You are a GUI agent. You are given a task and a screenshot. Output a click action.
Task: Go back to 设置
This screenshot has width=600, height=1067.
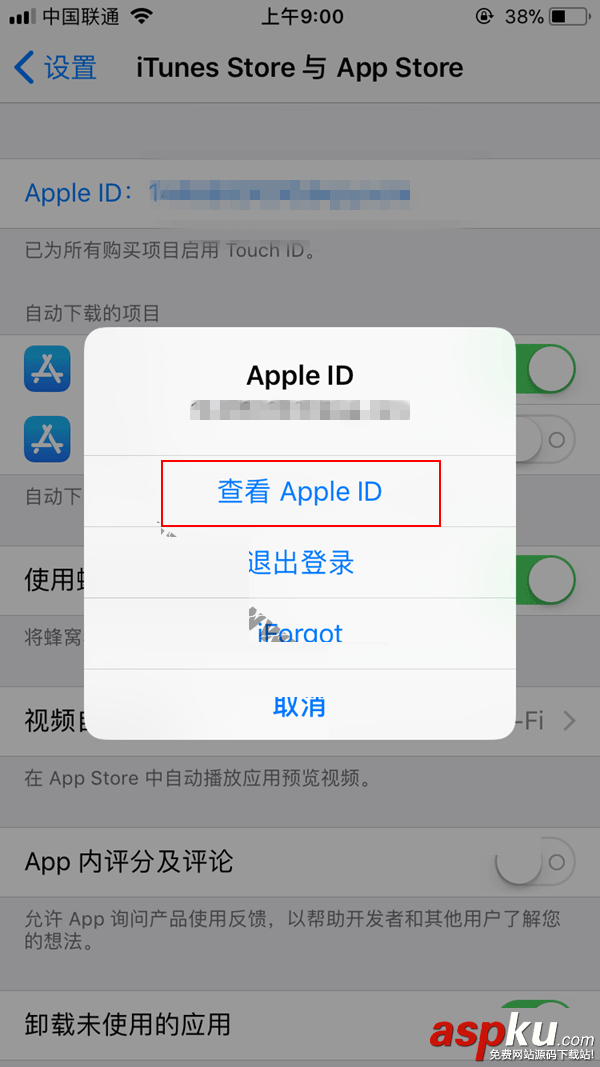point(57,68)
